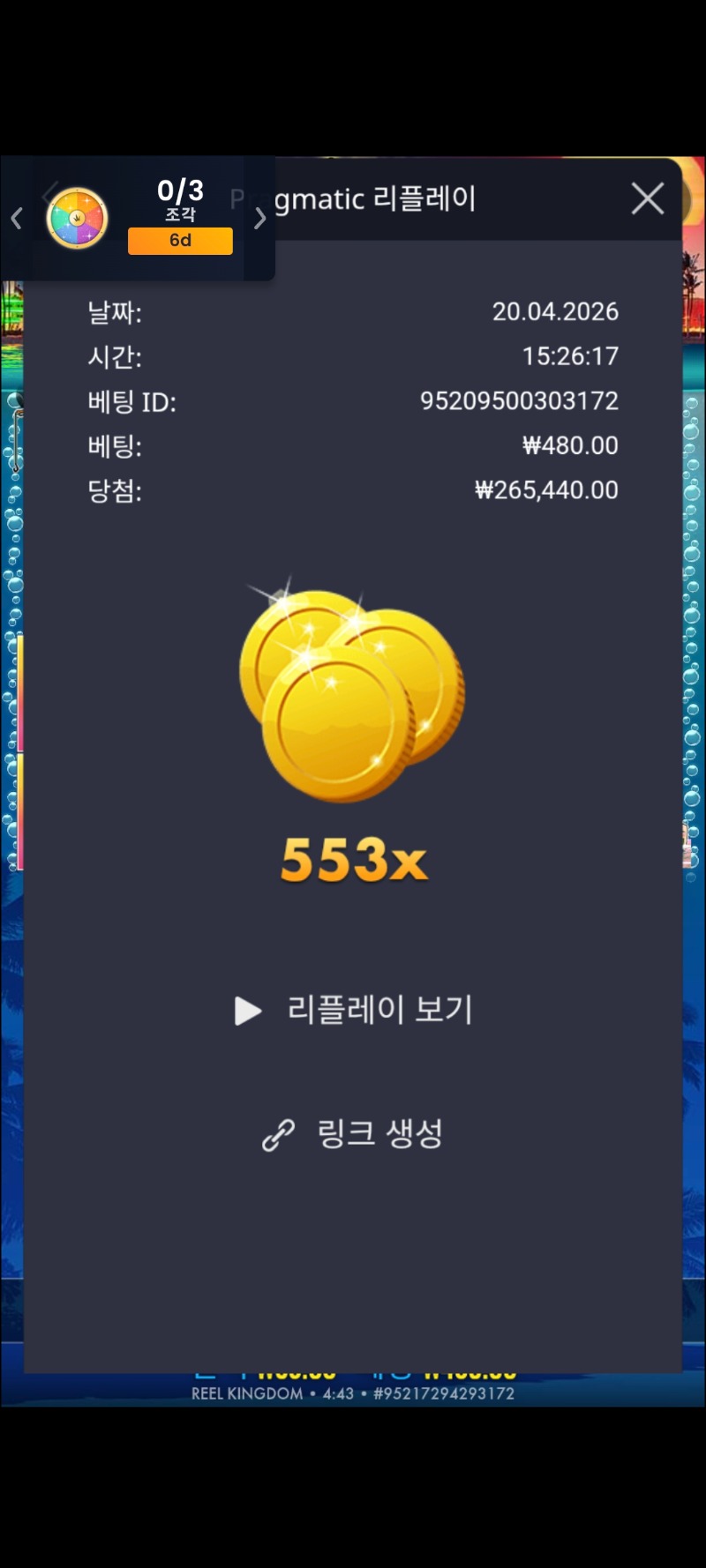This screenshot has height=1568, width=706.
Task: Go to the next promo with right arrow
Action: [x=259, y=219]
